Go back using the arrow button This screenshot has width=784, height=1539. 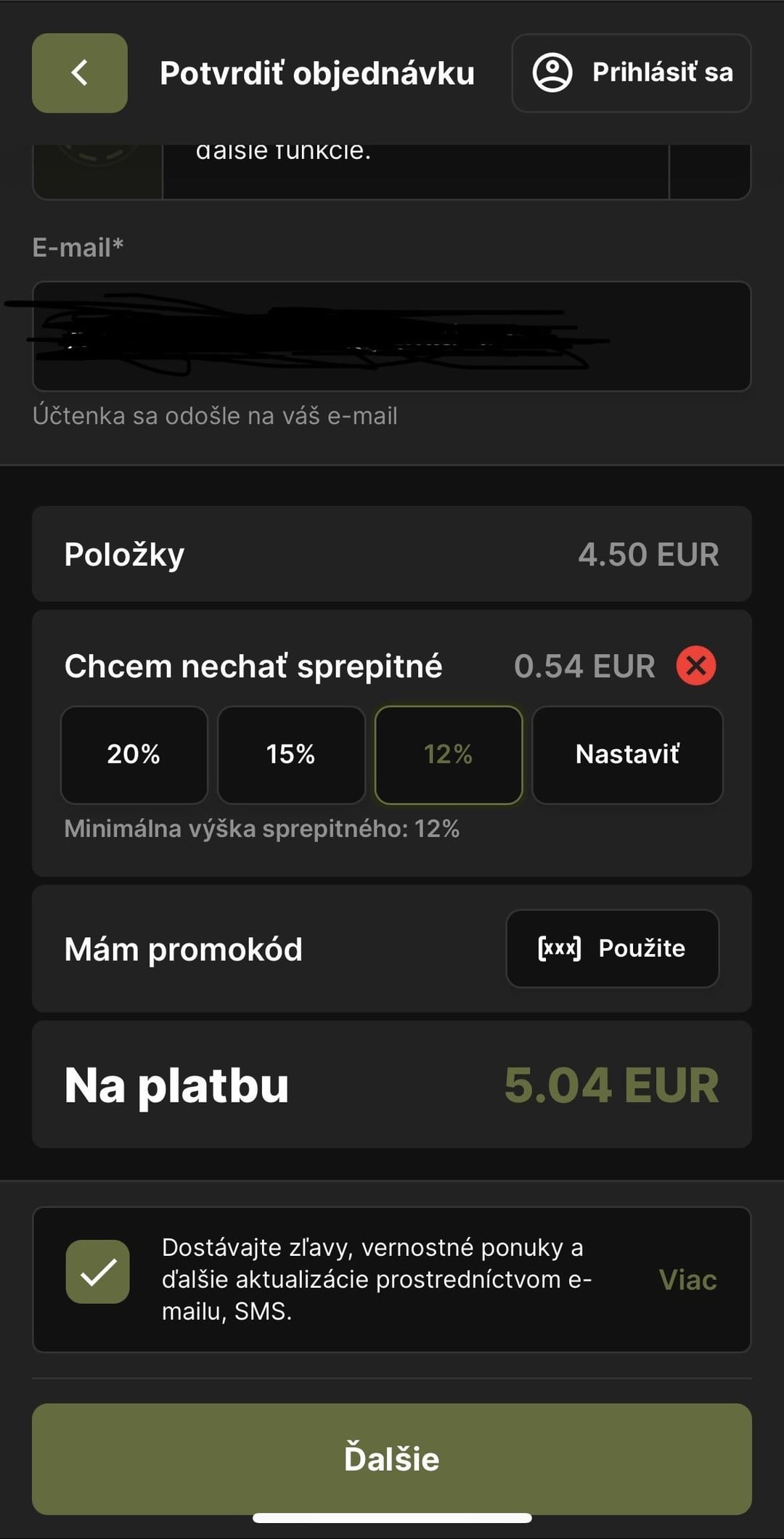point(80,73)
